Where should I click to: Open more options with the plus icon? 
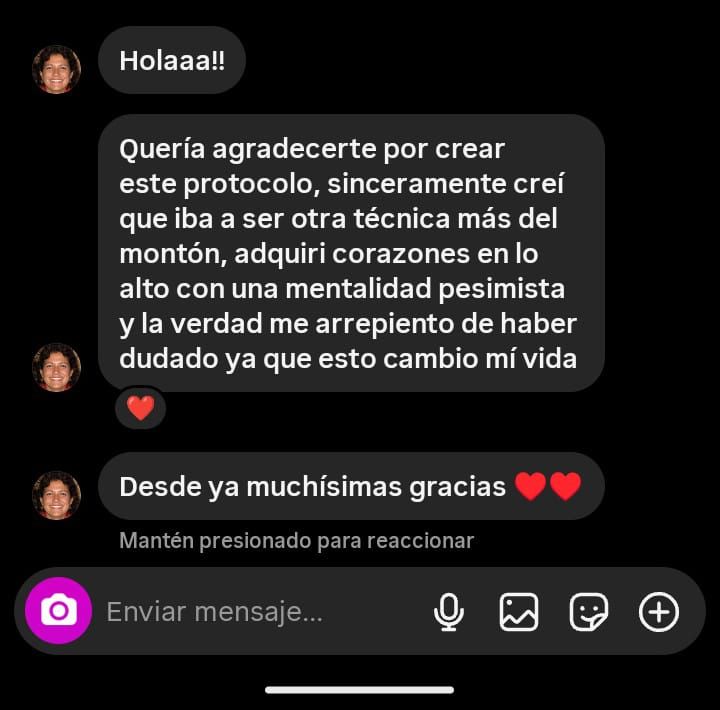pyautogui.click(x=659, y=612)
